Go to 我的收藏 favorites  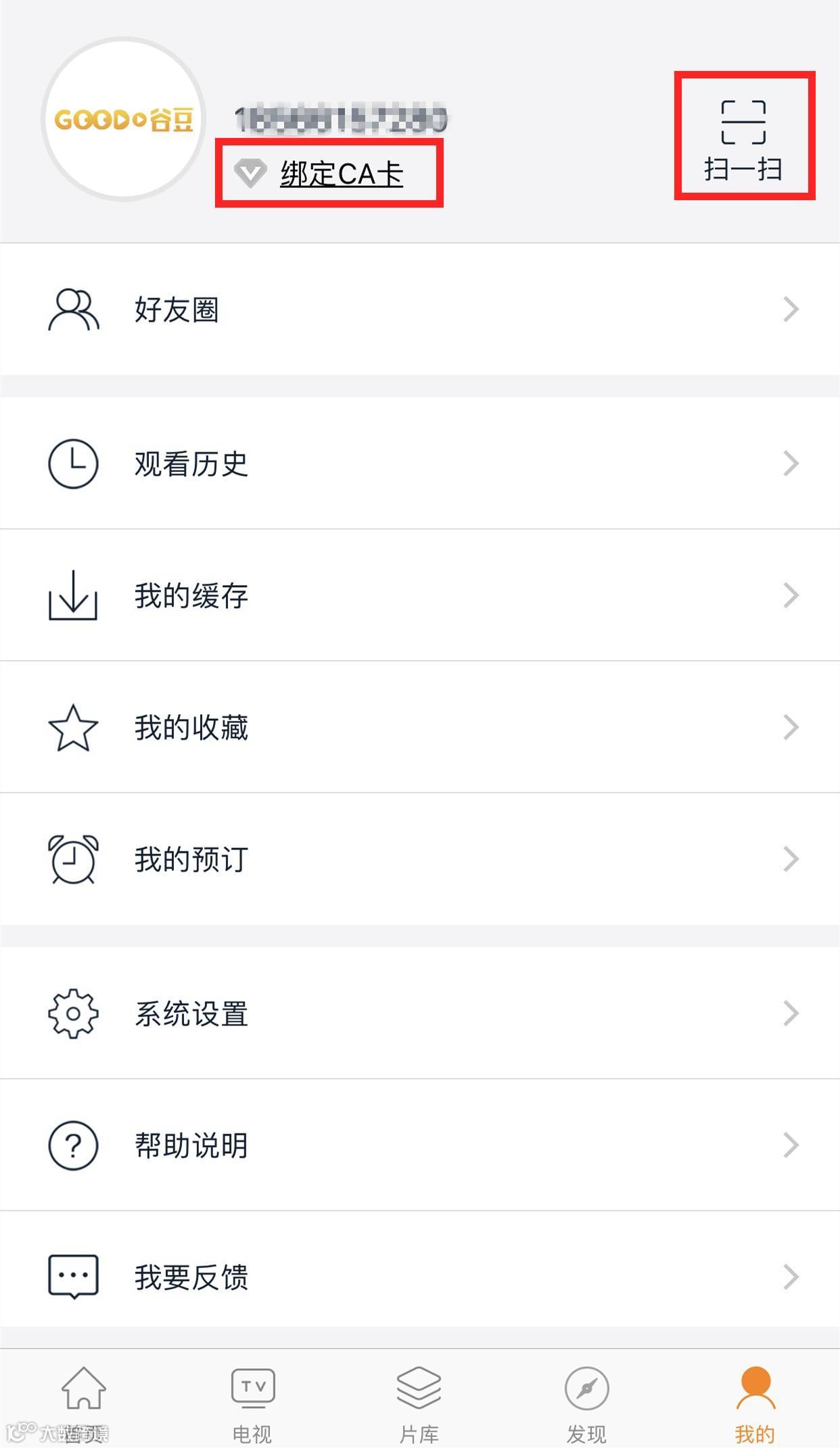pos(419,727)
